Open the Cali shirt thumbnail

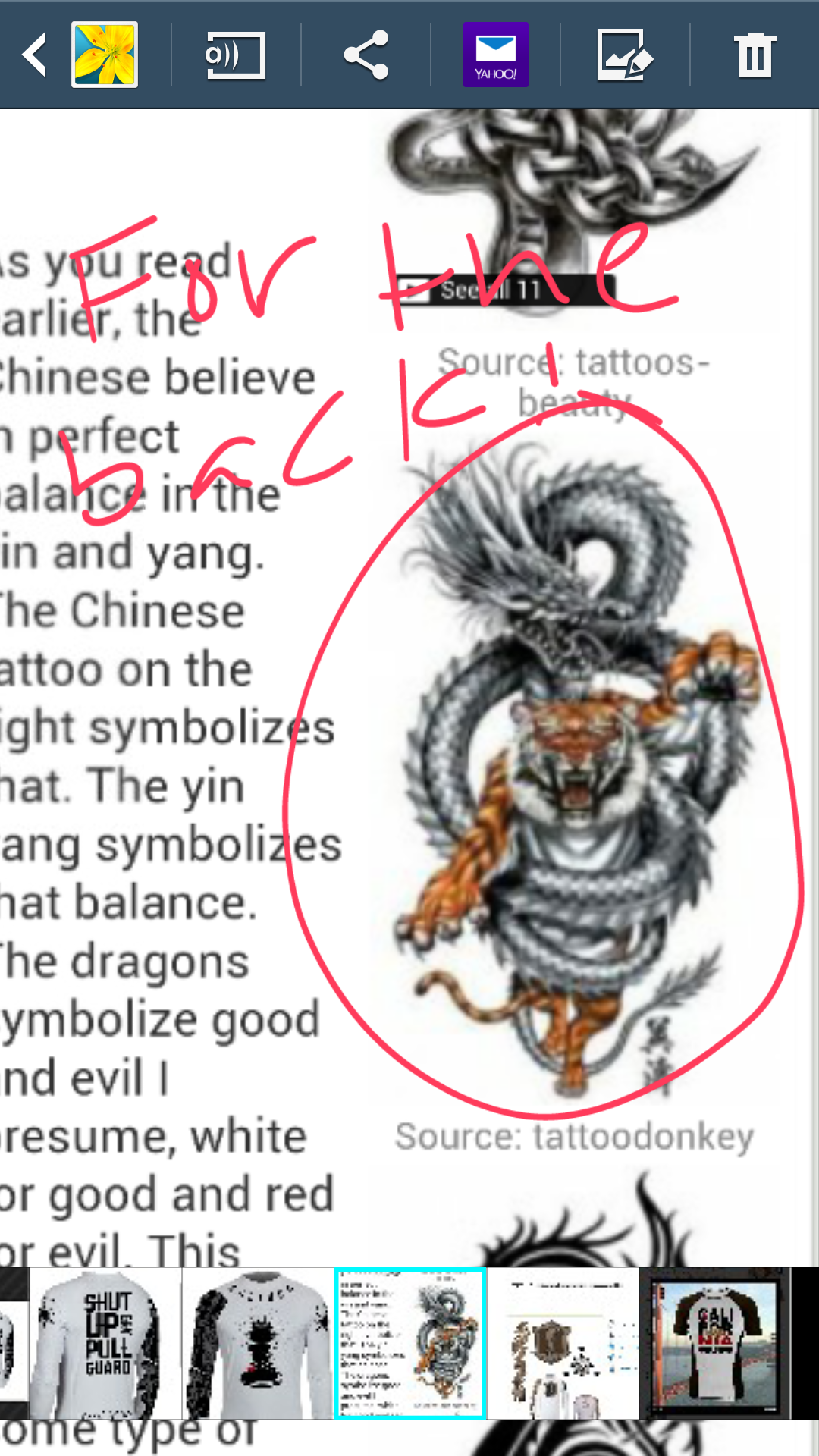click(714, 1343)
